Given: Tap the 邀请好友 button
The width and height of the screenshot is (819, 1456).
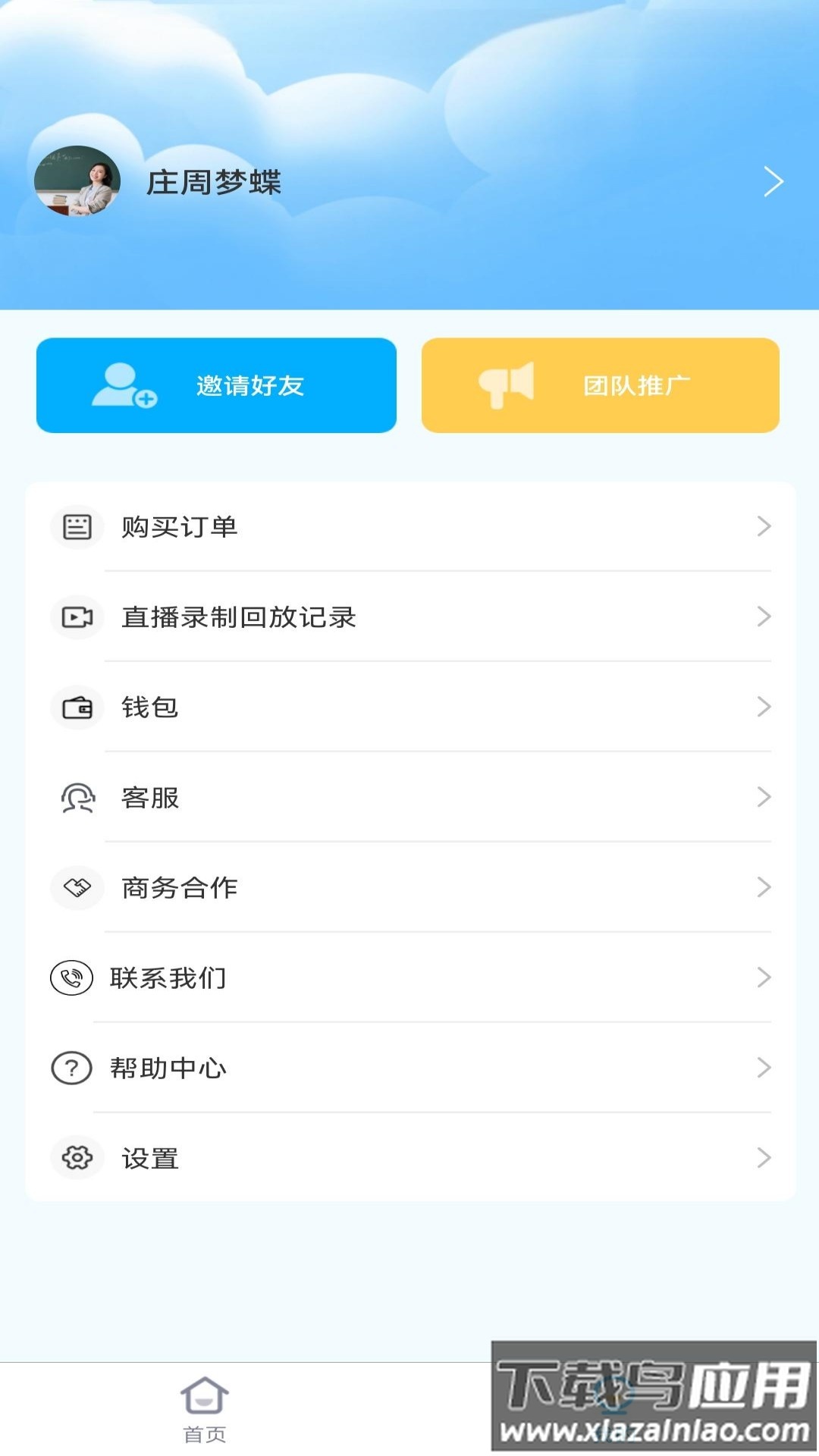Looking at the screenshot, I should (217, 385).
